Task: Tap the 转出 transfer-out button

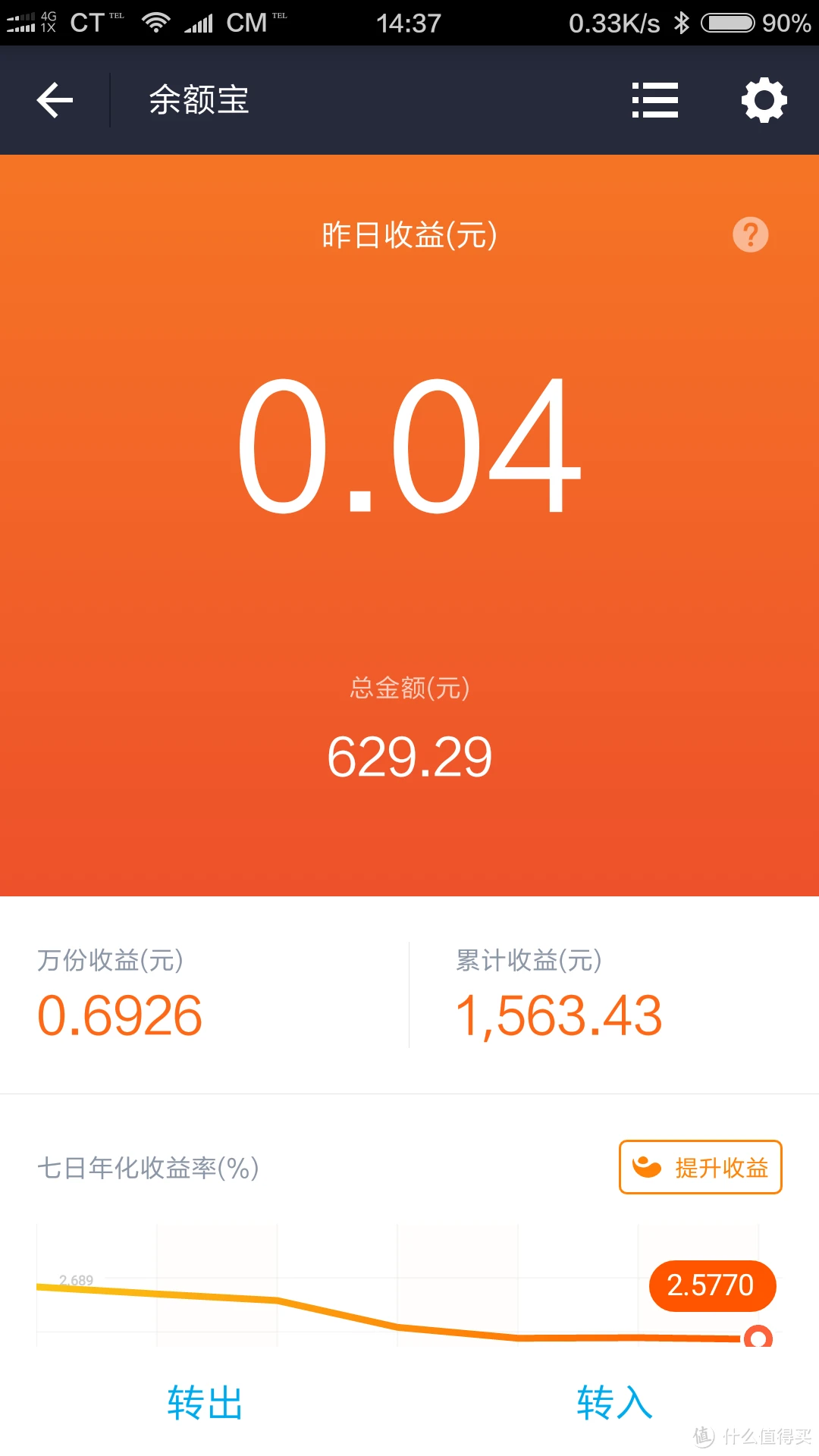Action: pyautogui.click(x=203, y=1402)
